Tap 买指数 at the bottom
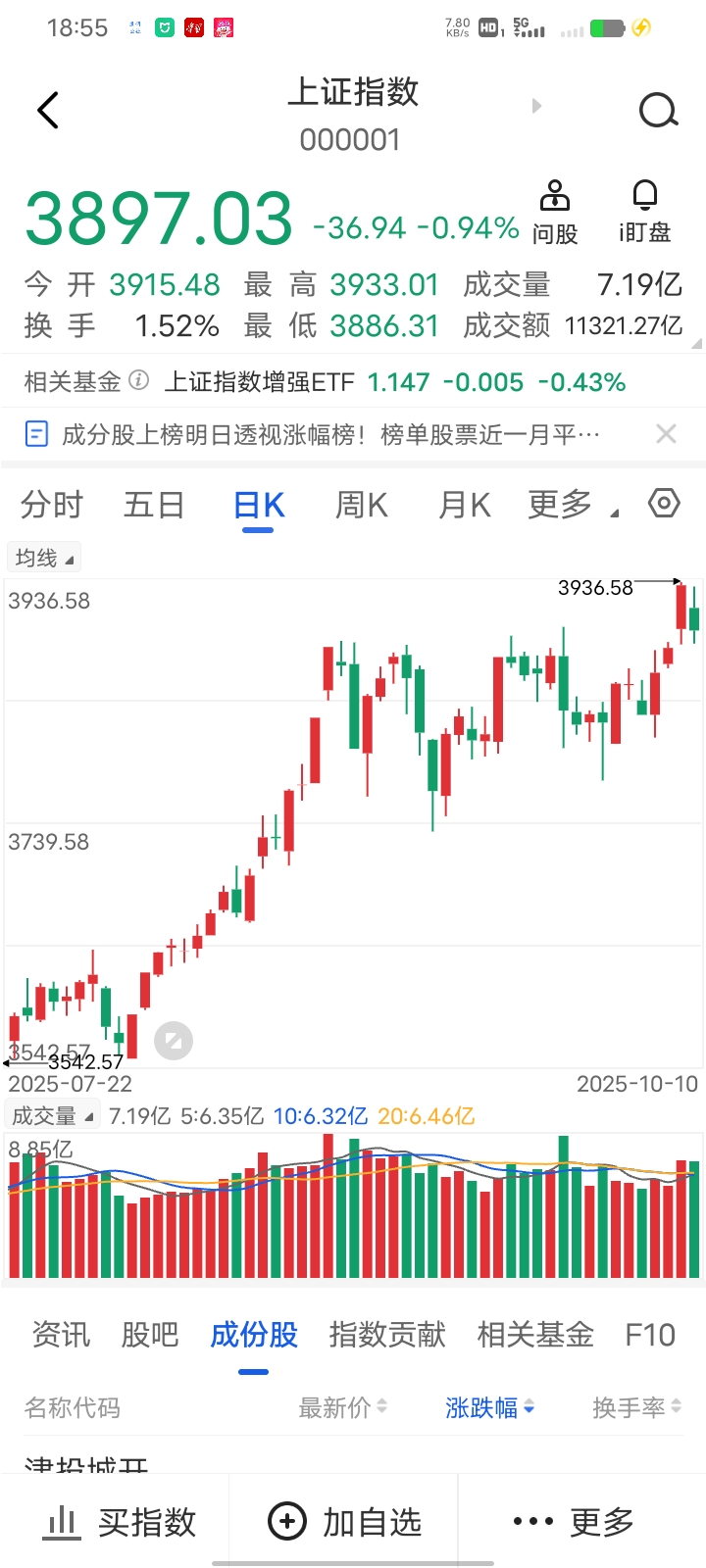This screenshot has height=1568, width=706. 120,1522
